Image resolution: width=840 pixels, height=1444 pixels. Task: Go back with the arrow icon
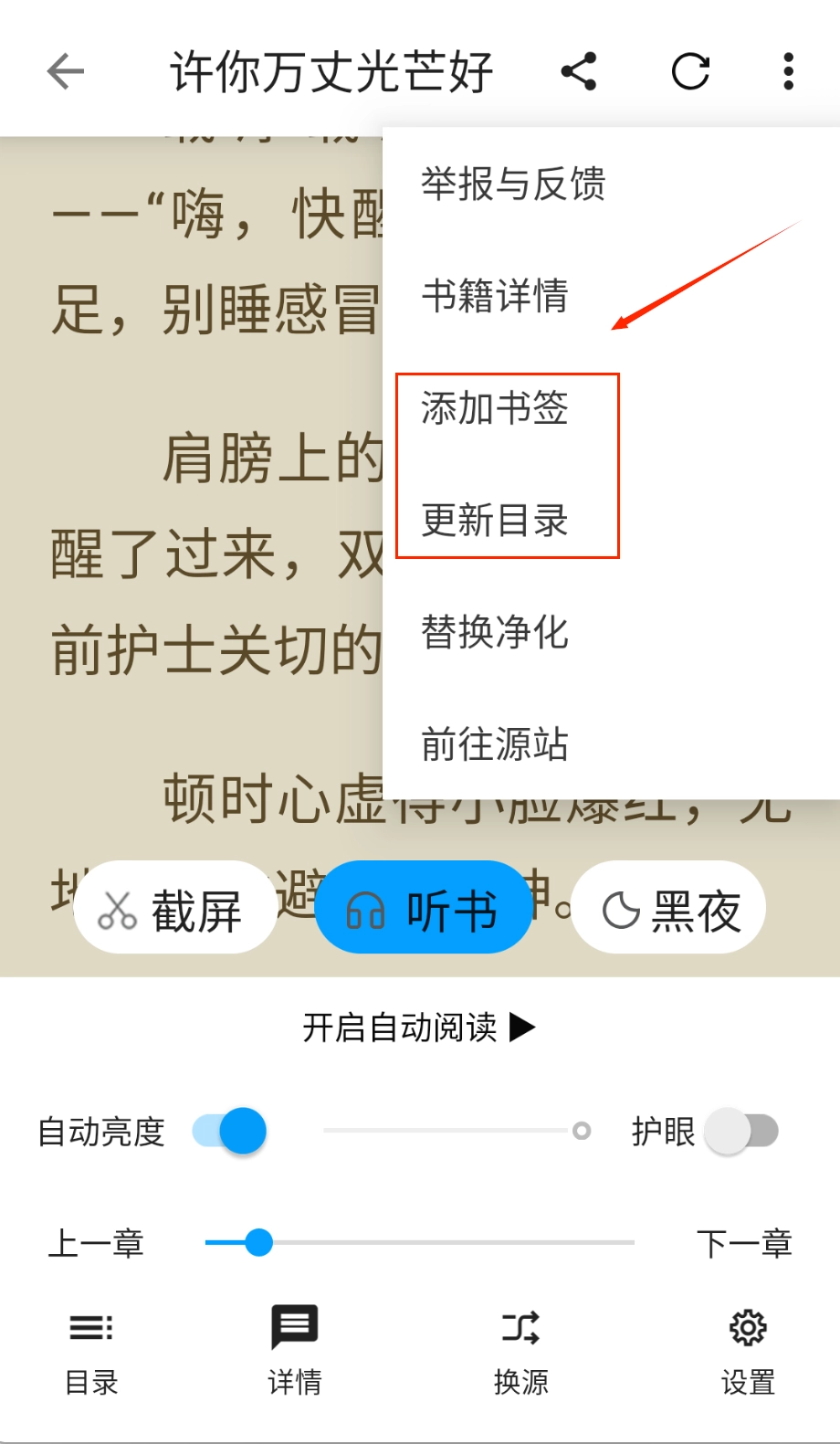tap(66, 71)
